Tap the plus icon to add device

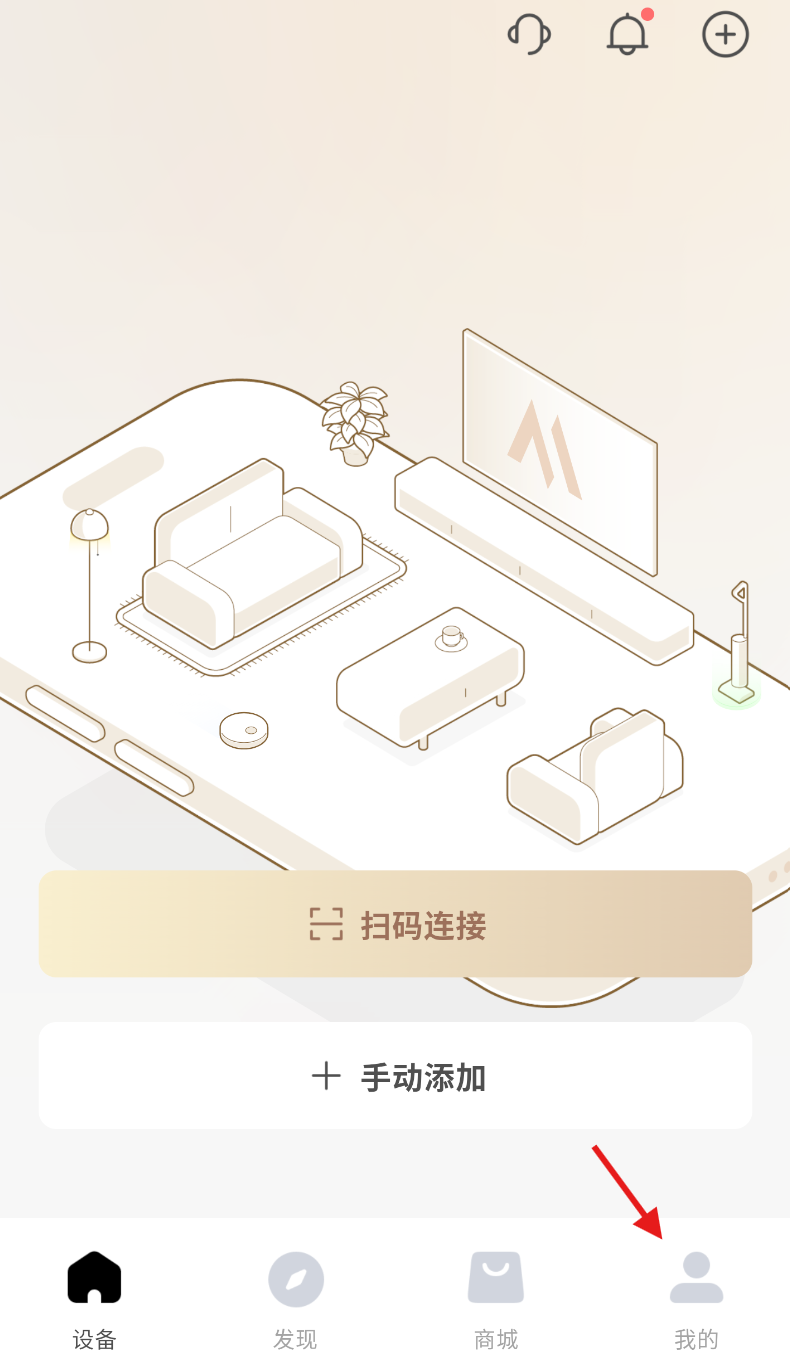click(725, 35)
